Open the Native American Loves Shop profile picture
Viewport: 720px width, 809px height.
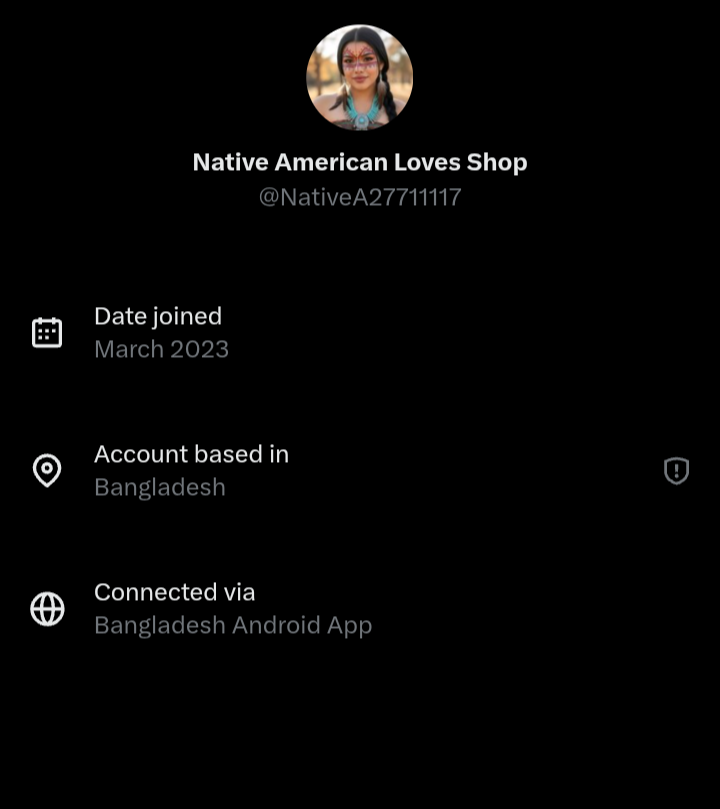pyautogui.click(x=360, y=78)
